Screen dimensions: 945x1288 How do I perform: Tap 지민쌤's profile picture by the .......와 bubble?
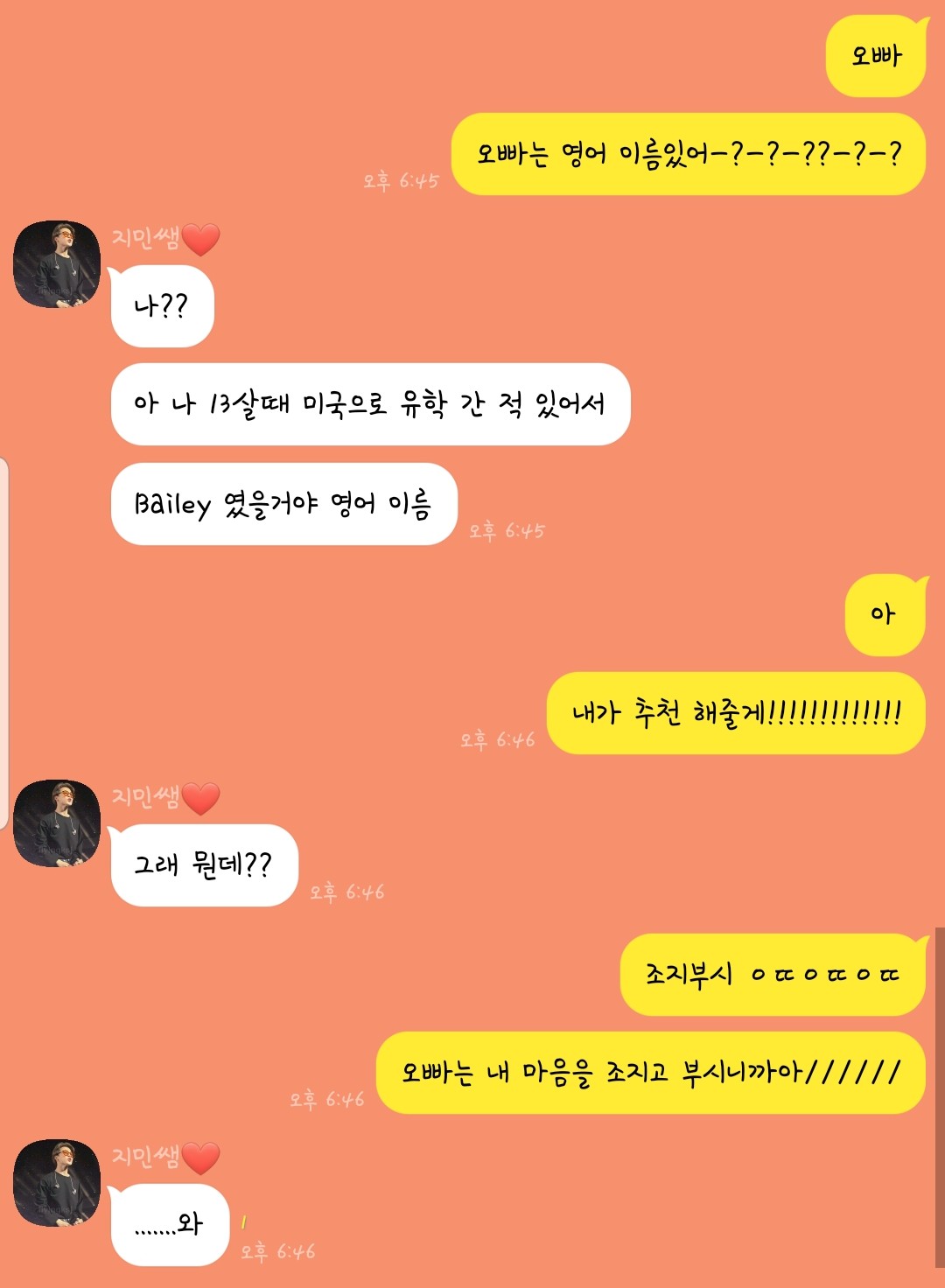[x=57, y=1183]
